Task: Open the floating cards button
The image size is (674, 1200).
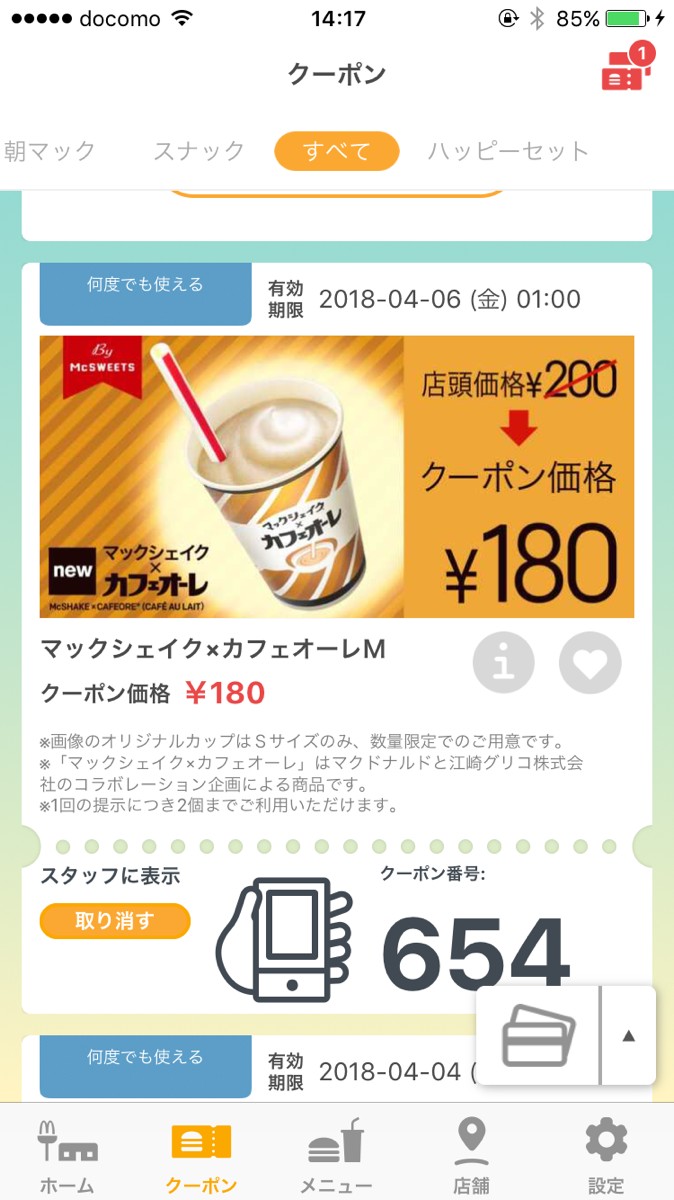Action: click(x=538, y=1036)
